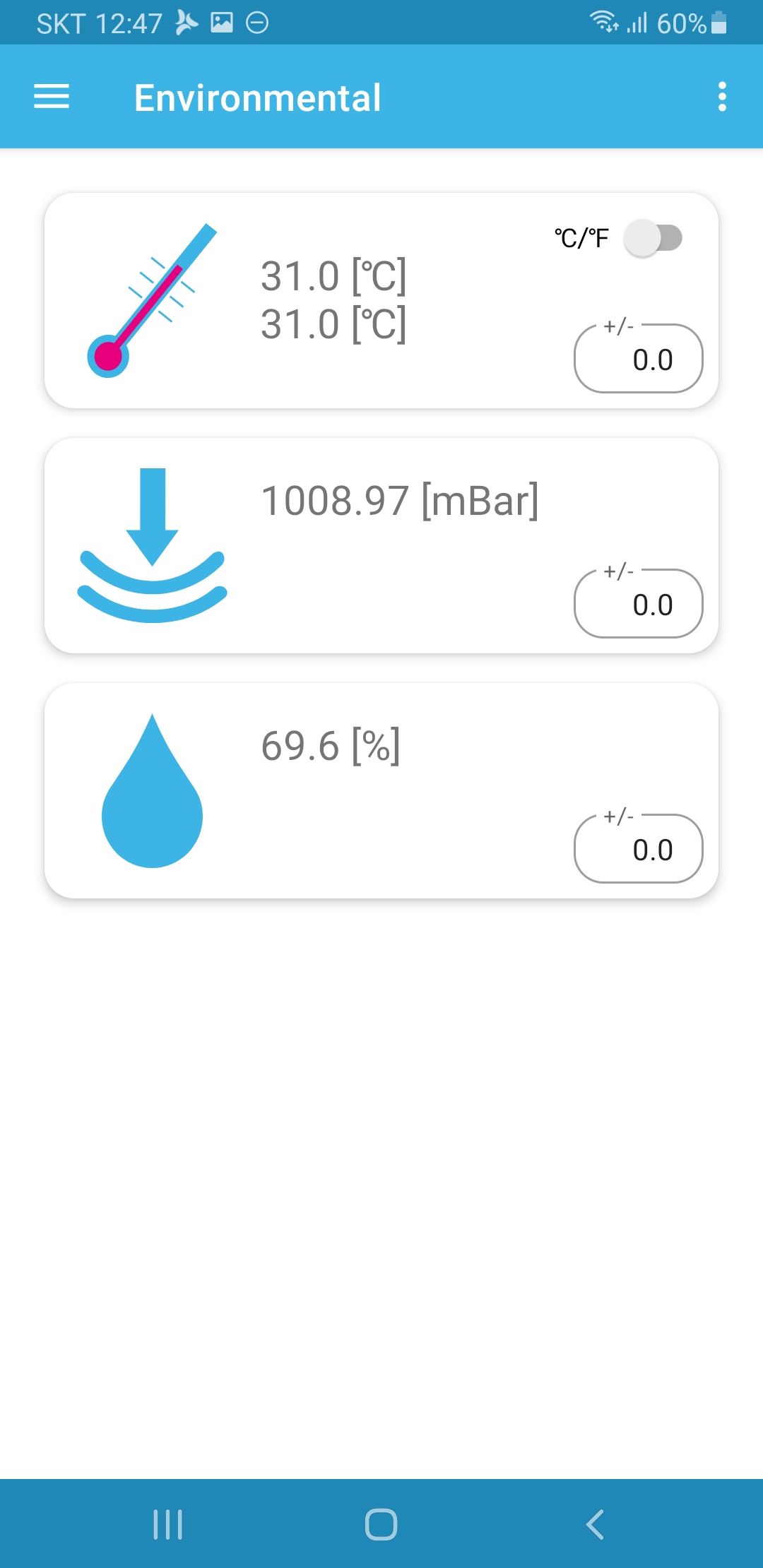Toggle the °C/°F temperature unit switch
Viewport: 763px width, 1568px height.
(x=653, y=238)
